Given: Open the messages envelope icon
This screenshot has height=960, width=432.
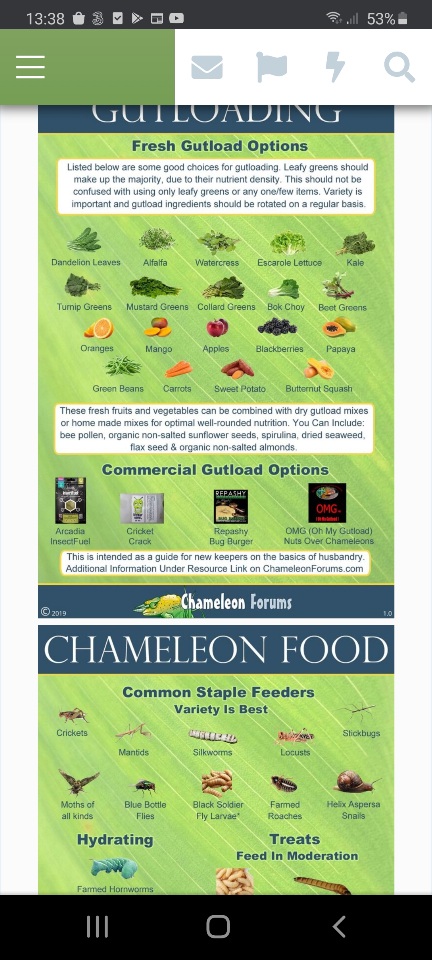Looking at the screenshot, I should click(207, 67).
